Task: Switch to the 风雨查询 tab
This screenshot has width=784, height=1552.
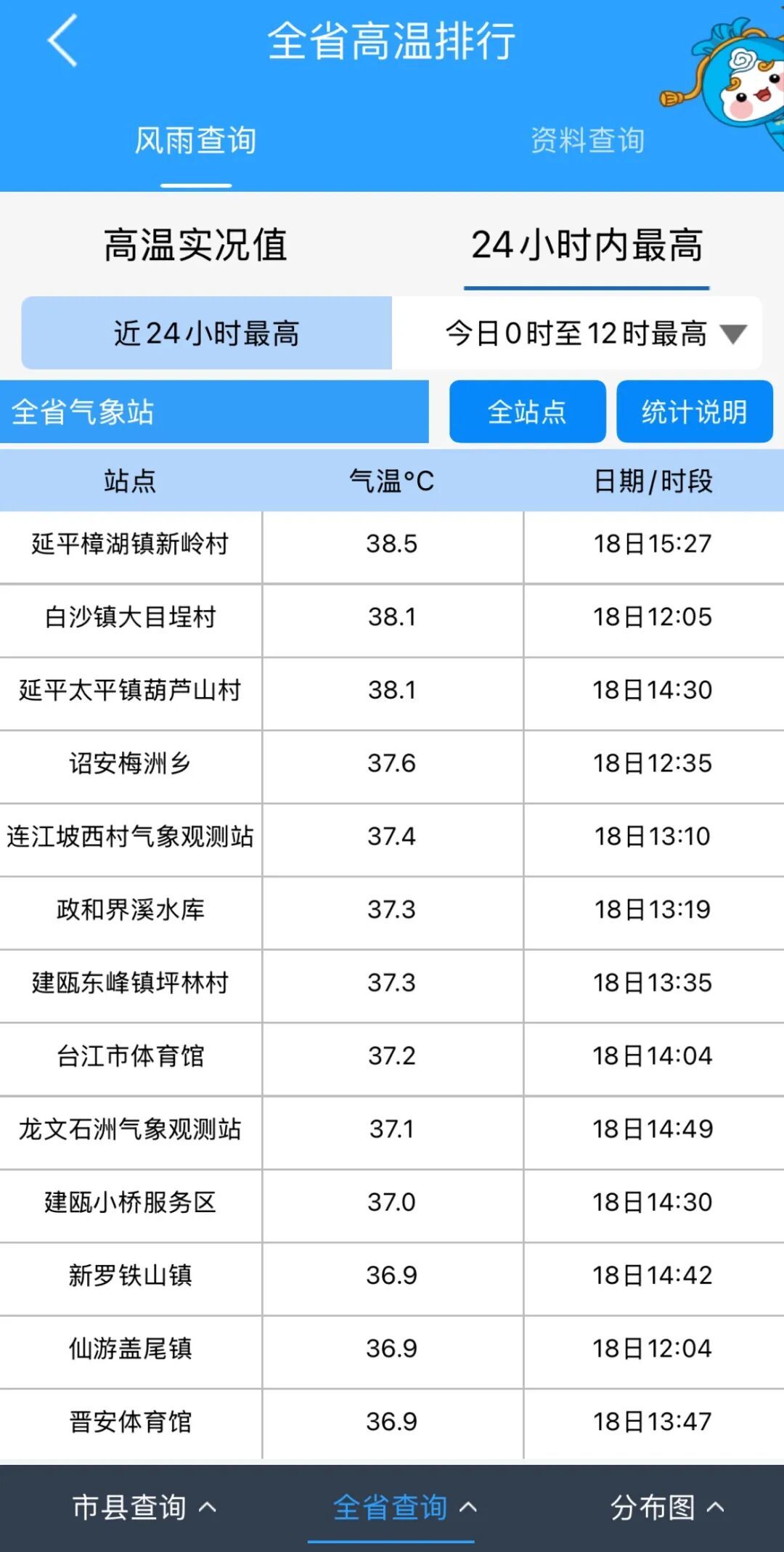Action: coord(195,140)
